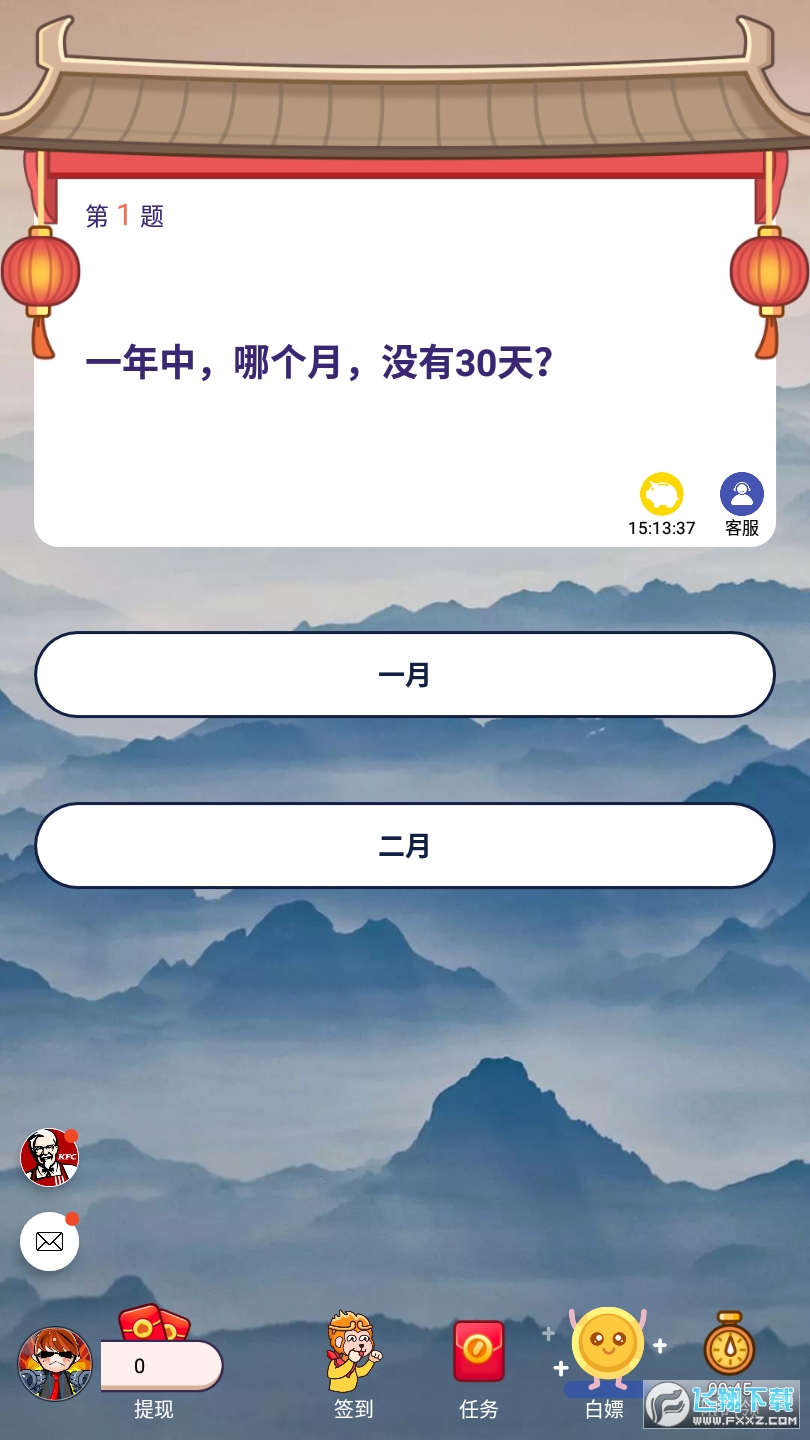Choose 二月 as the answer
Image resolution: width=810 pixels, height=1440 pixels.
tap(404, 846)
